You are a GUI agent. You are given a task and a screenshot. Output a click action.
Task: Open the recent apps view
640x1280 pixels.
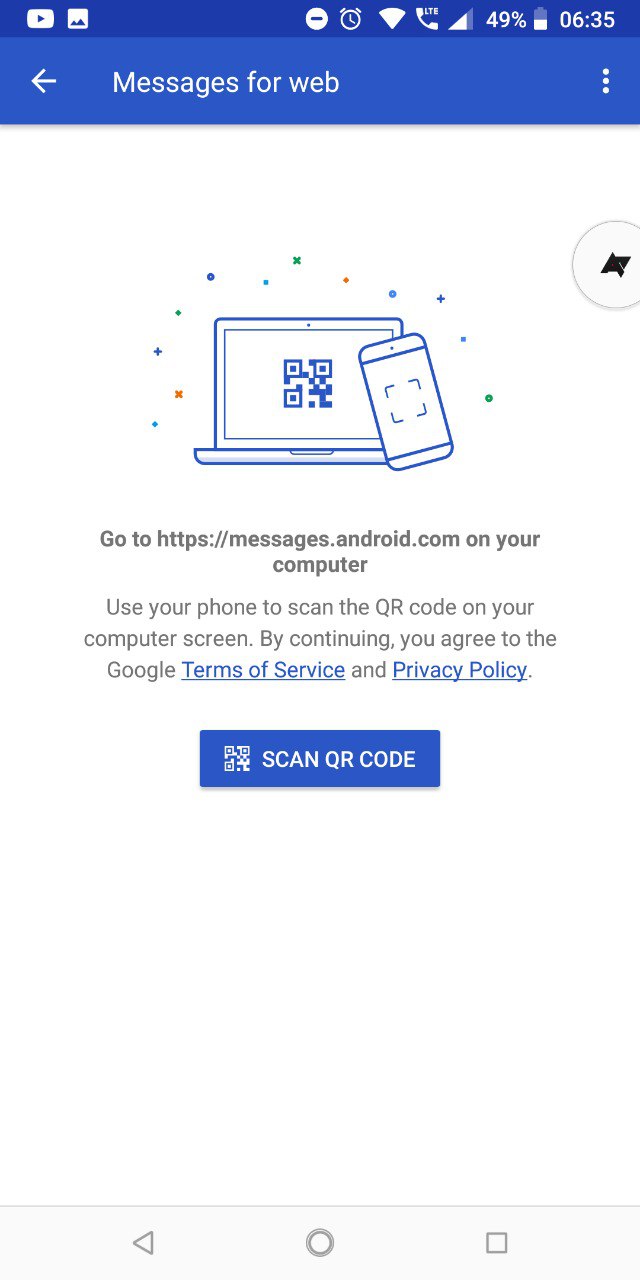[496, 1242]
